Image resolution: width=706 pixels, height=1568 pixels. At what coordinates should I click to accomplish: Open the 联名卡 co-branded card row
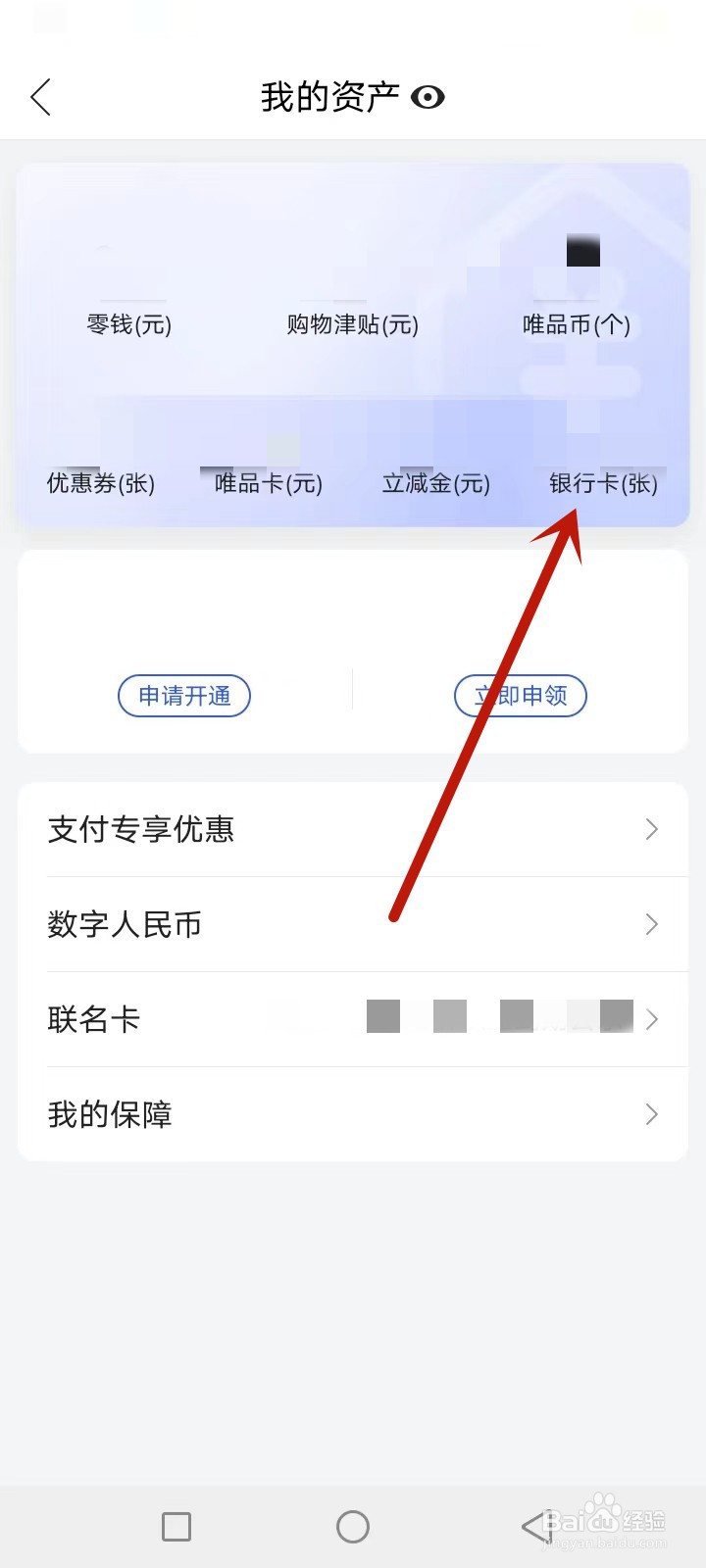[353, 1019]
